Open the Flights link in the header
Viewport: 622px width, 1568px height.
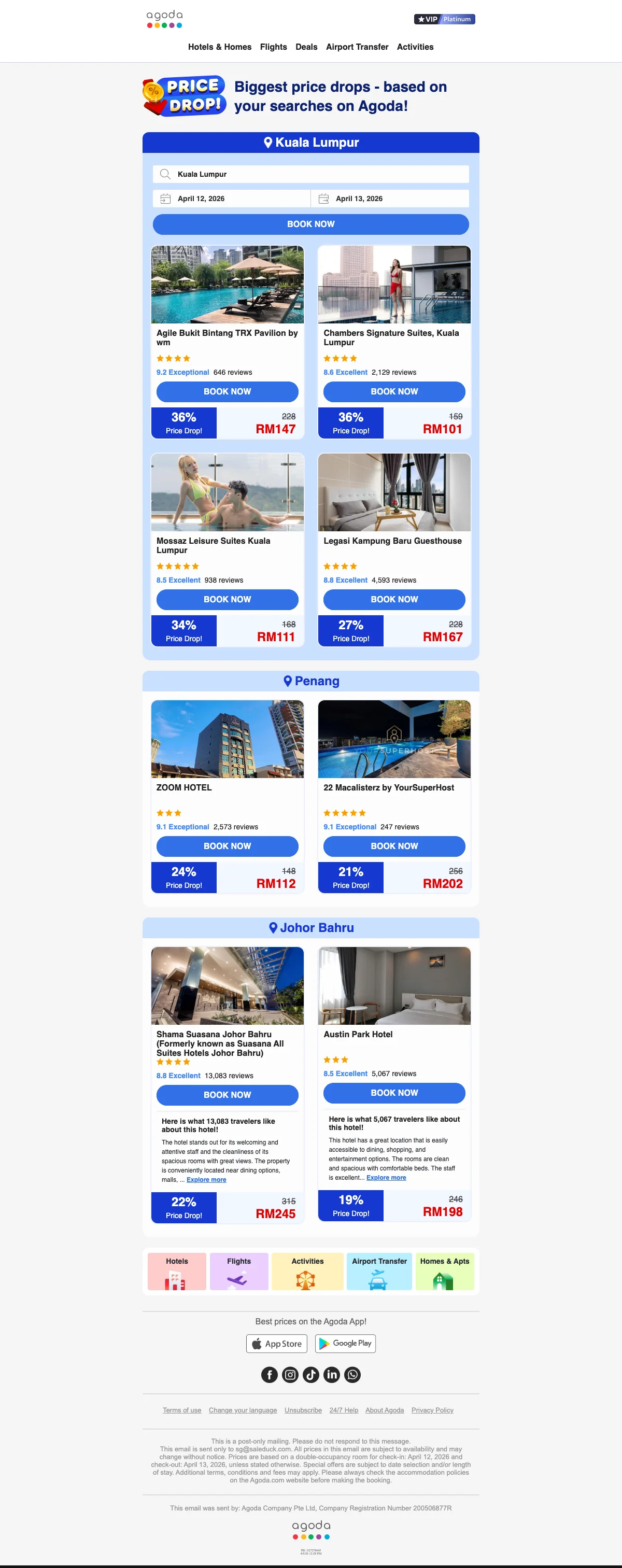coord(273,47)
